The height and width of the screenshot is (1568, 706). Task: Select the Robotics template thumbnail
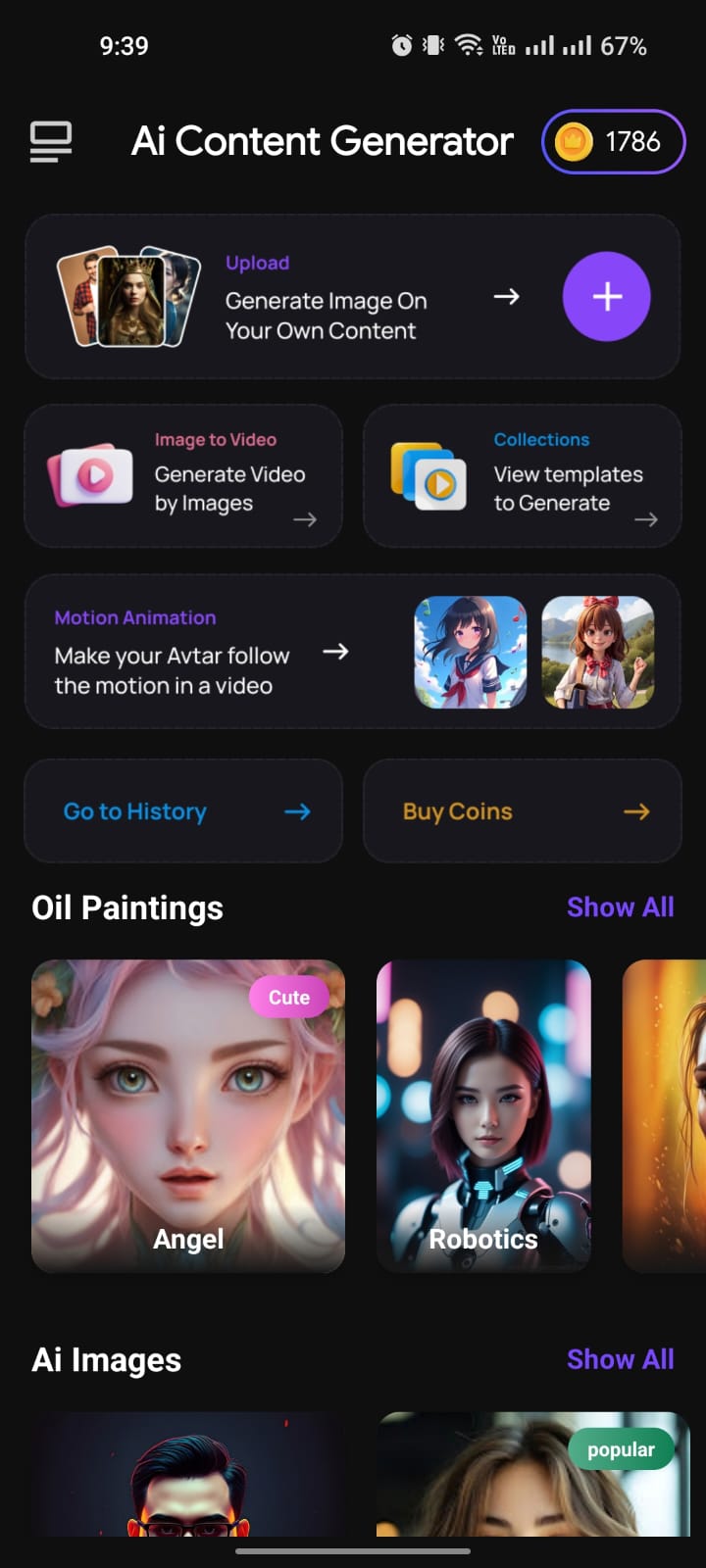point(483,1114)
